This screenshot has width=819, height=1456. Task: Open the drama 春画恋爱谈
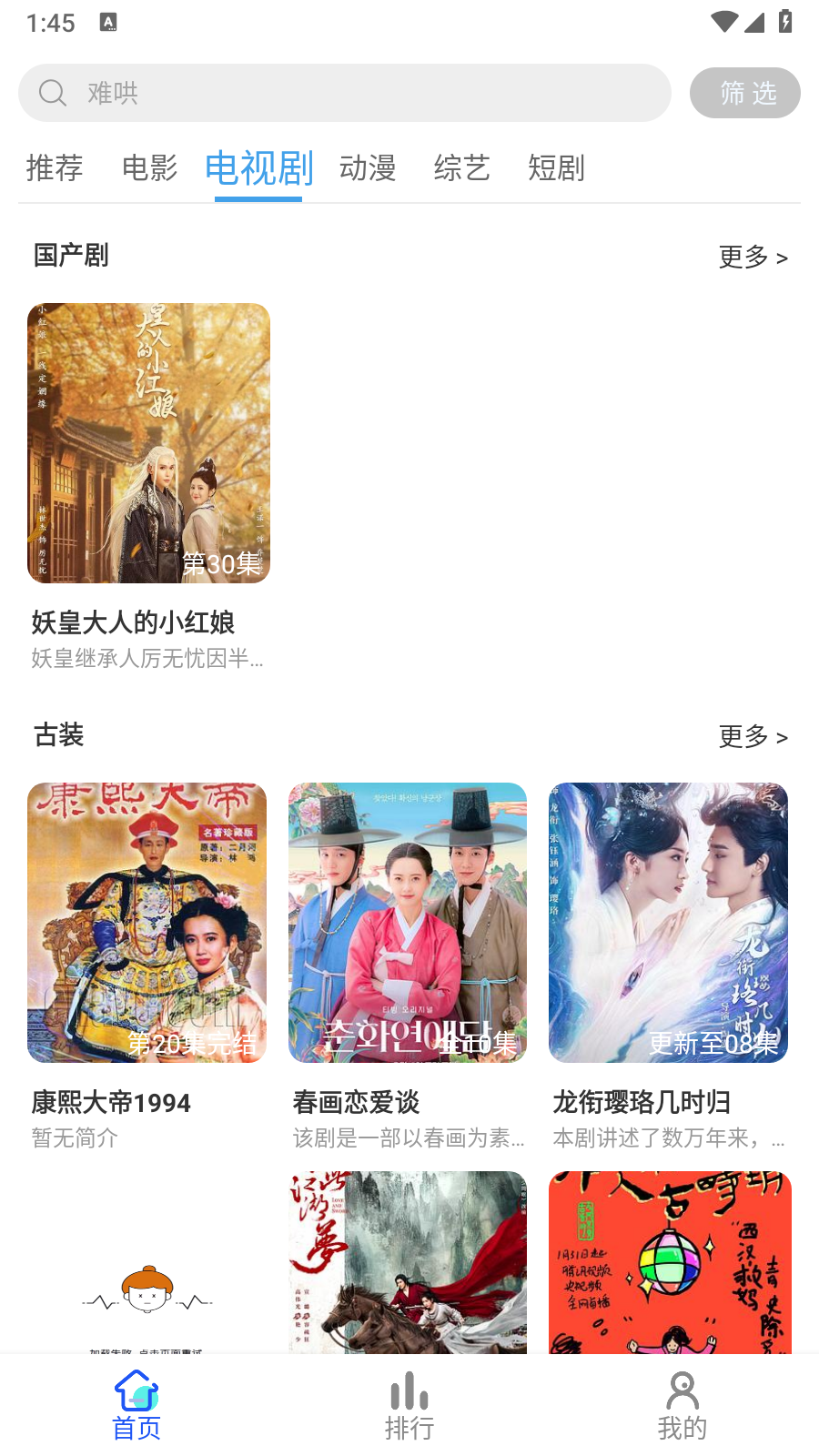408,923
